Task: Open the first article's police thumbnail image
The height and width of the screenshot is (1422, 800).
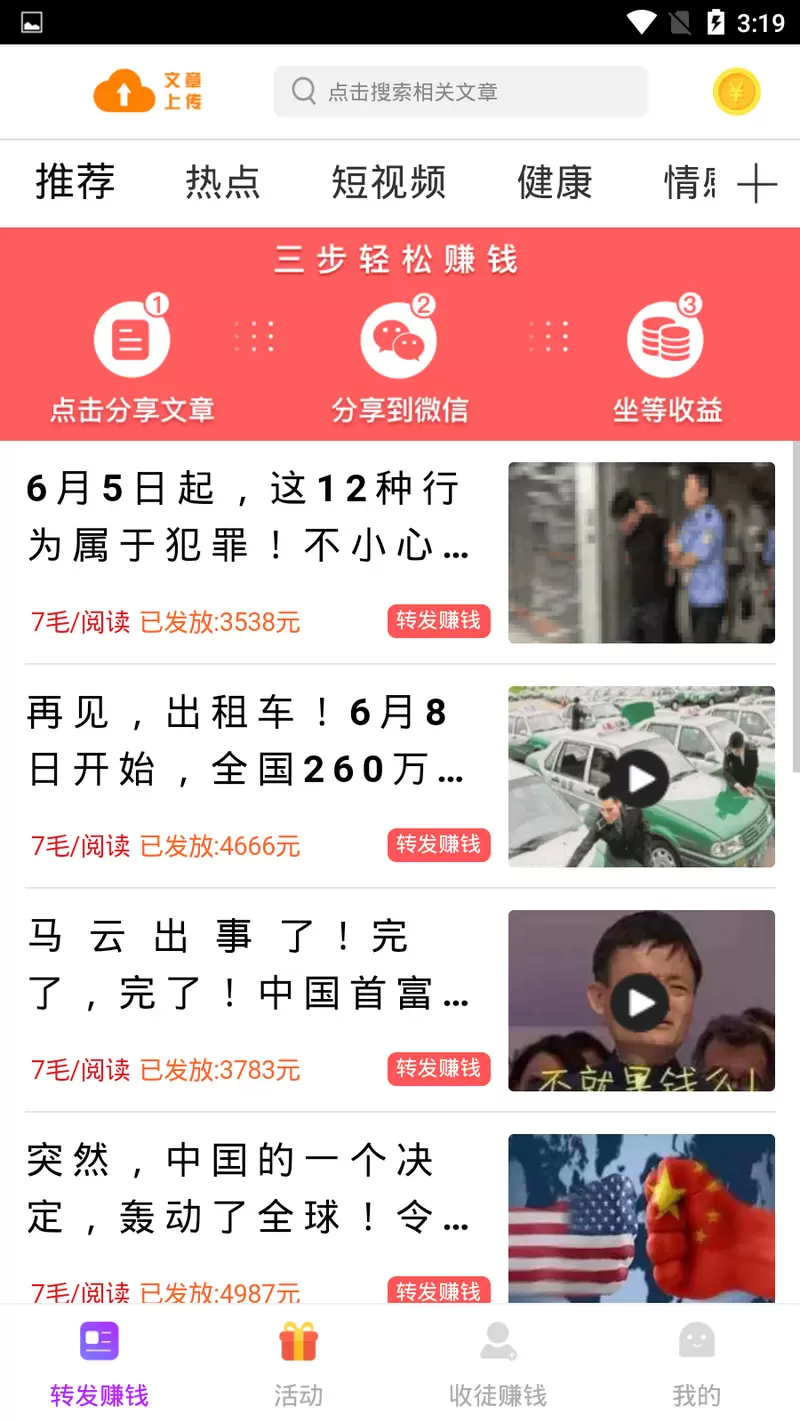Action: (x=641, y=551)
